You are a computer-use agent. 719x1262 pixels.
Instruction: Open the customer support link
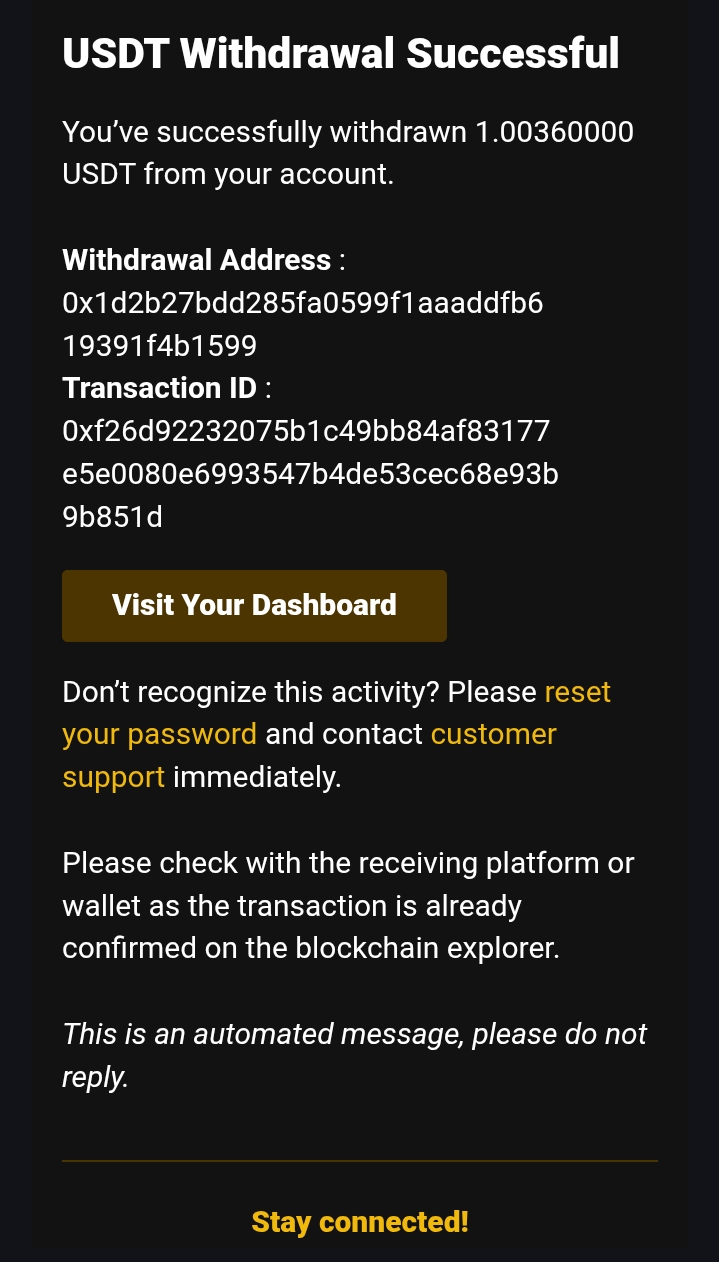pyautogui.click(x=492, y=734)
